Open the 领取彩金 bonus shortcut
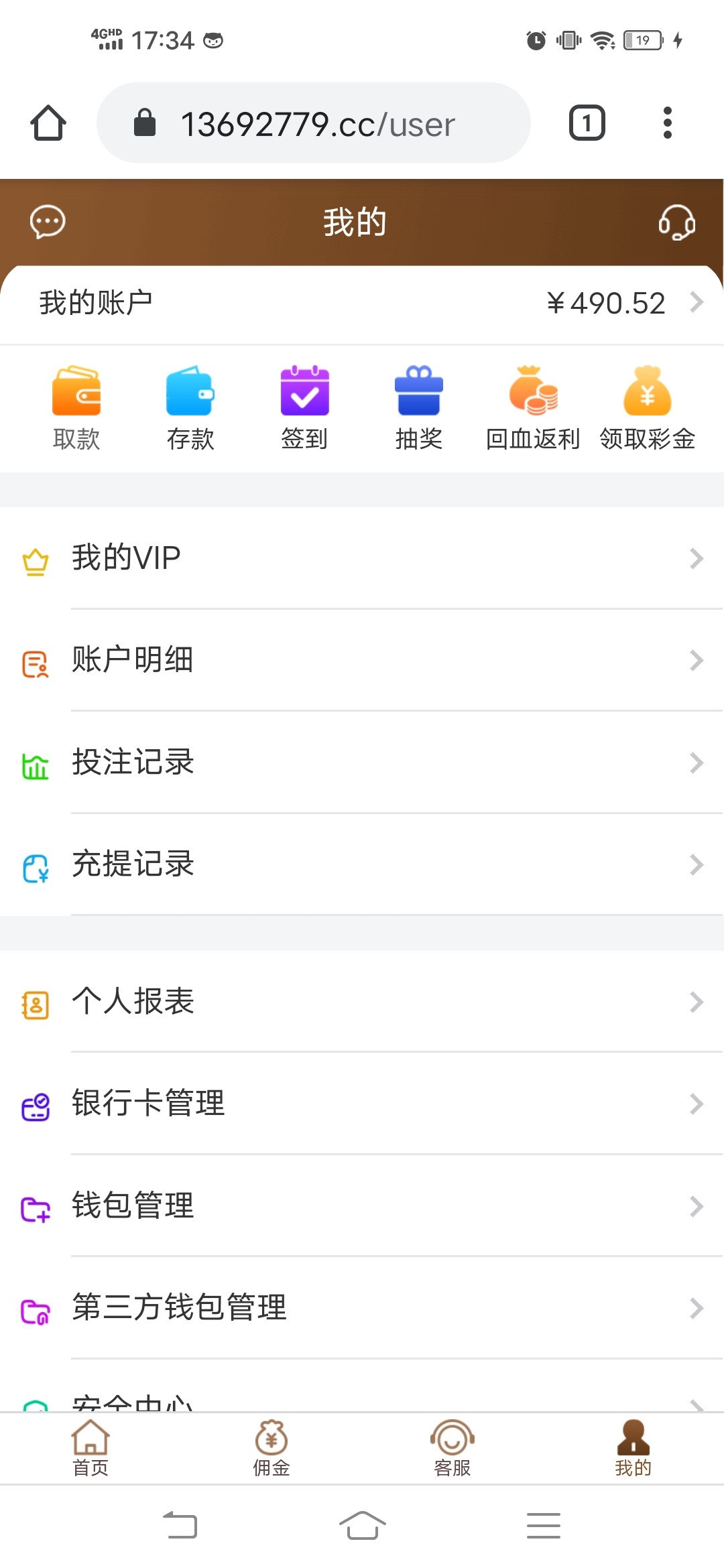The image size is (724, 1568). click(x=647, y=408)
